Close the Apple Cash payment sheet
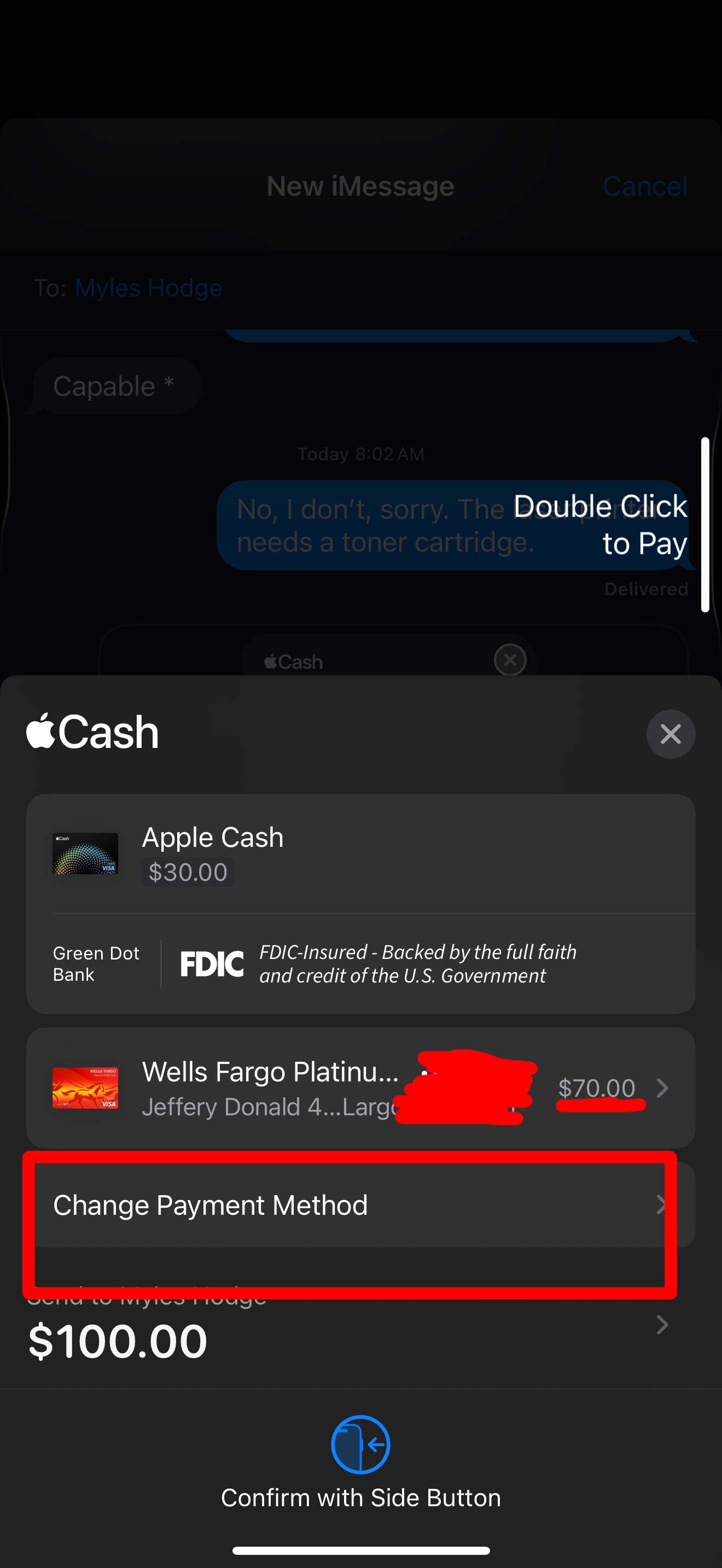 pos(670,734)
